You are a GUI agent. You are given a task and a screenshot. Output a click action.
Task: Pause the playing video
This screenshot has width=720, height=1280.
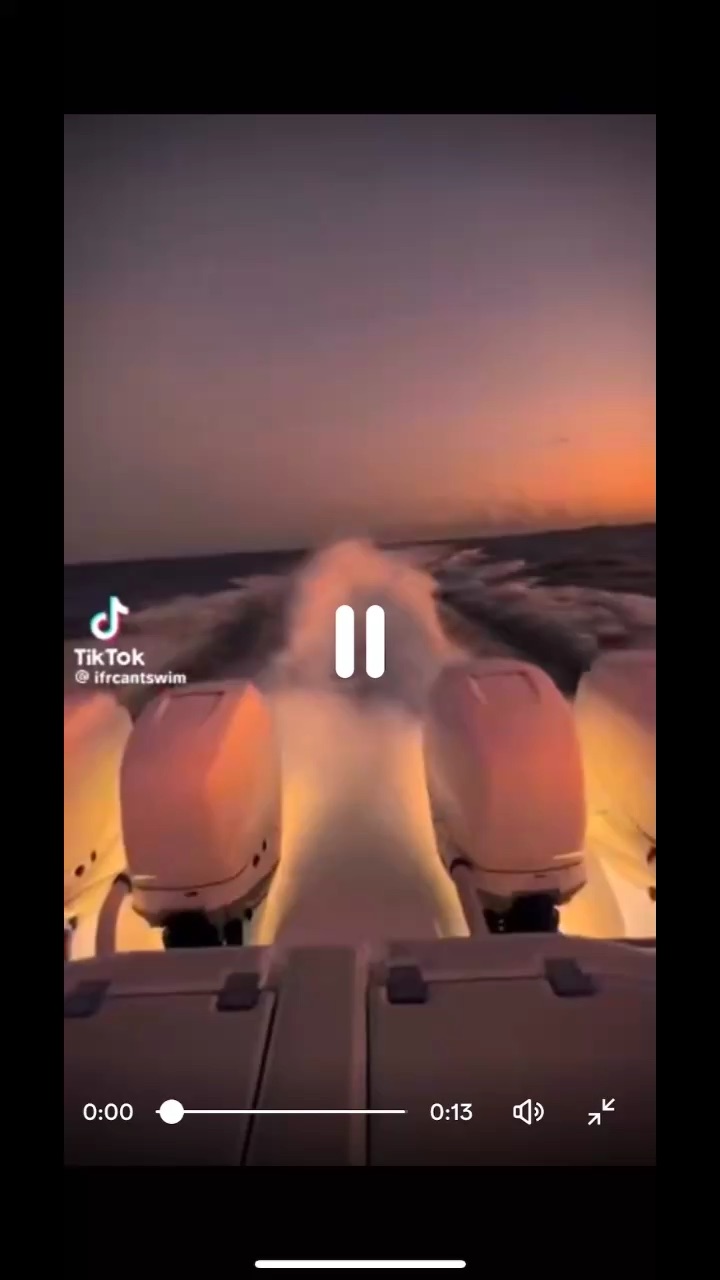click(360, 642)
